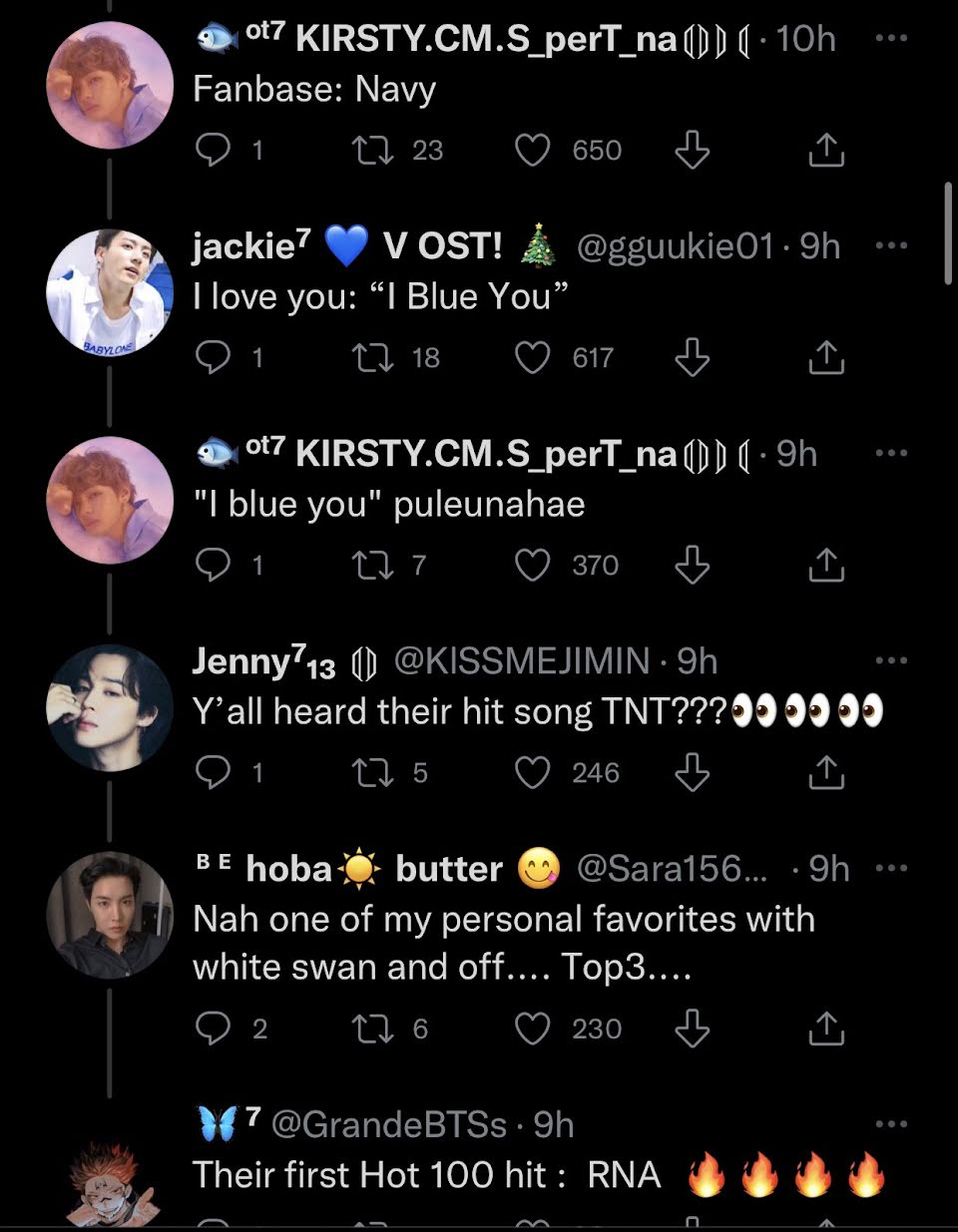This screenshot has height=1232, width=958.
Task: Open @KISSMEJIMIN profile handle
Action: [522, 660]
